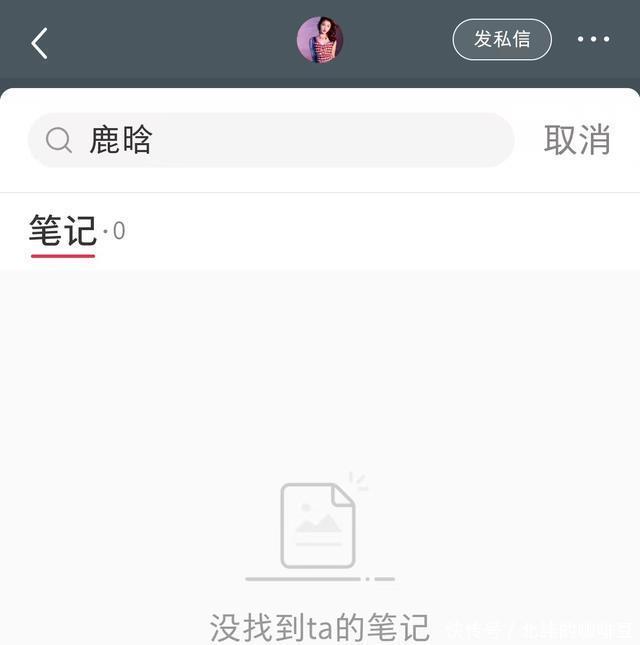640x645 pixels.
Task: Open the profile avatar in the header
Action: pyautogui.click(x=320, y=40)
